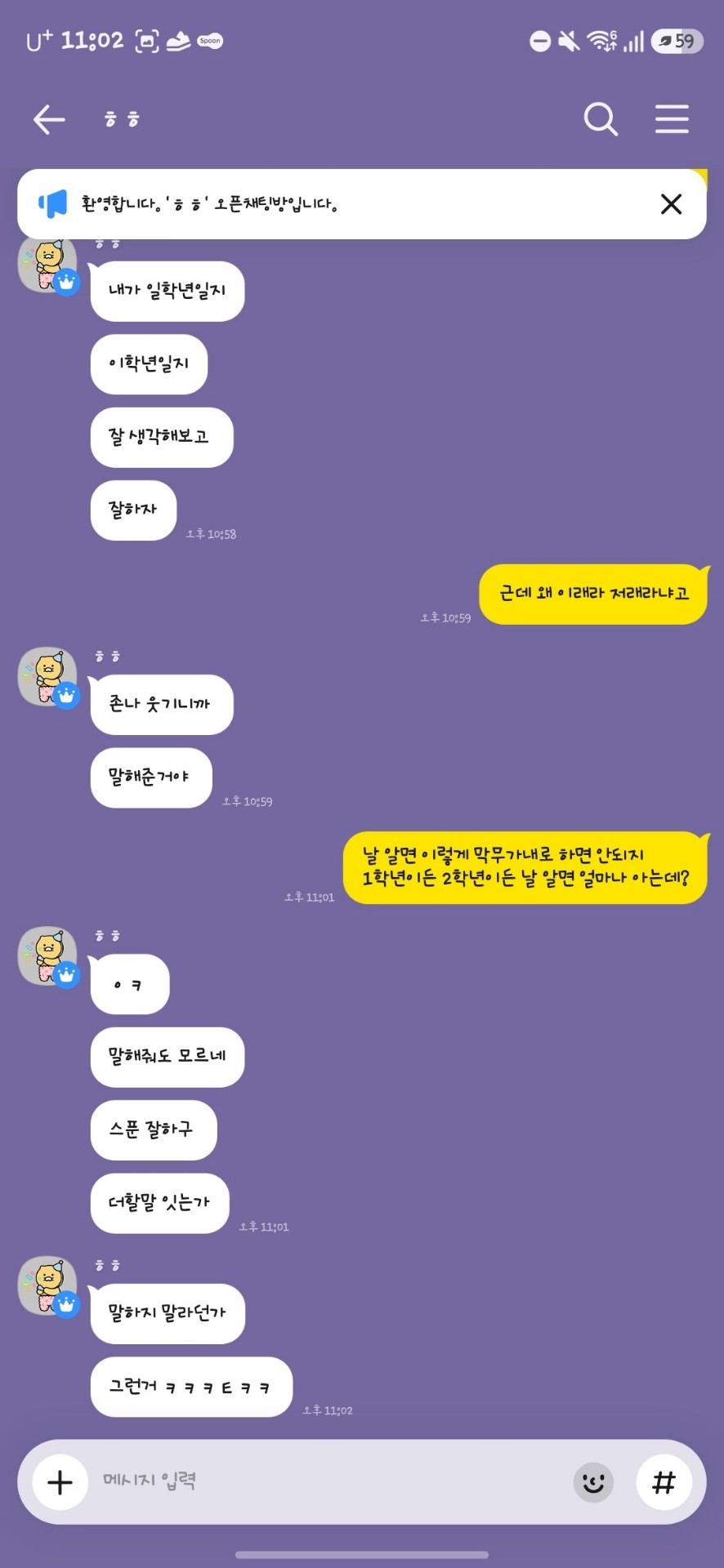
Task: Search within this chat room
Action: (601, 119)
